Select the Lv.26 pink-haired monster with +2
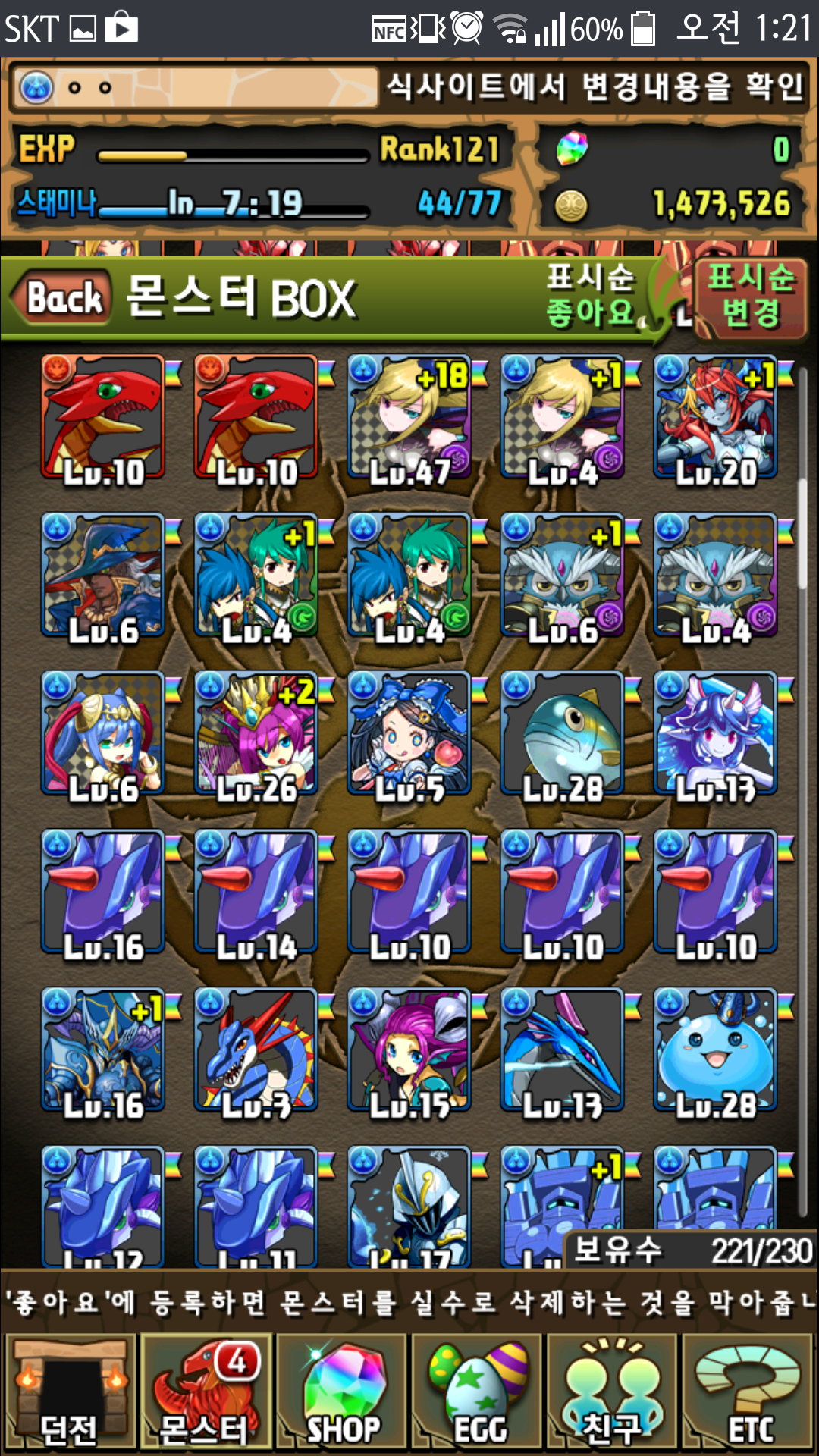819x1456 pixels. [x=256, y=734]
